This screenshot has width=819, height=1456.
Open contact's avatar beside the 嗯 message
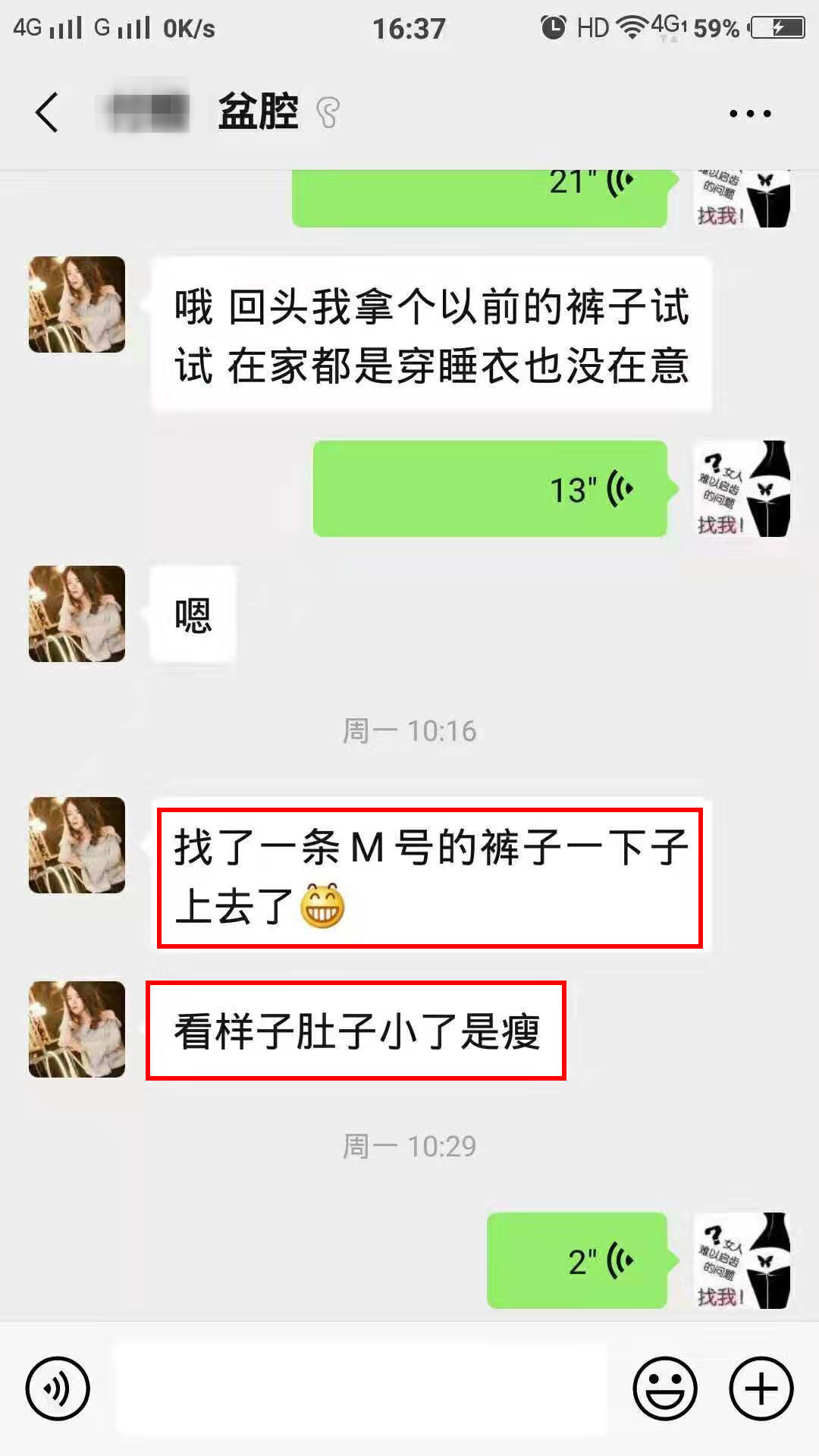(x=77, y=613)
